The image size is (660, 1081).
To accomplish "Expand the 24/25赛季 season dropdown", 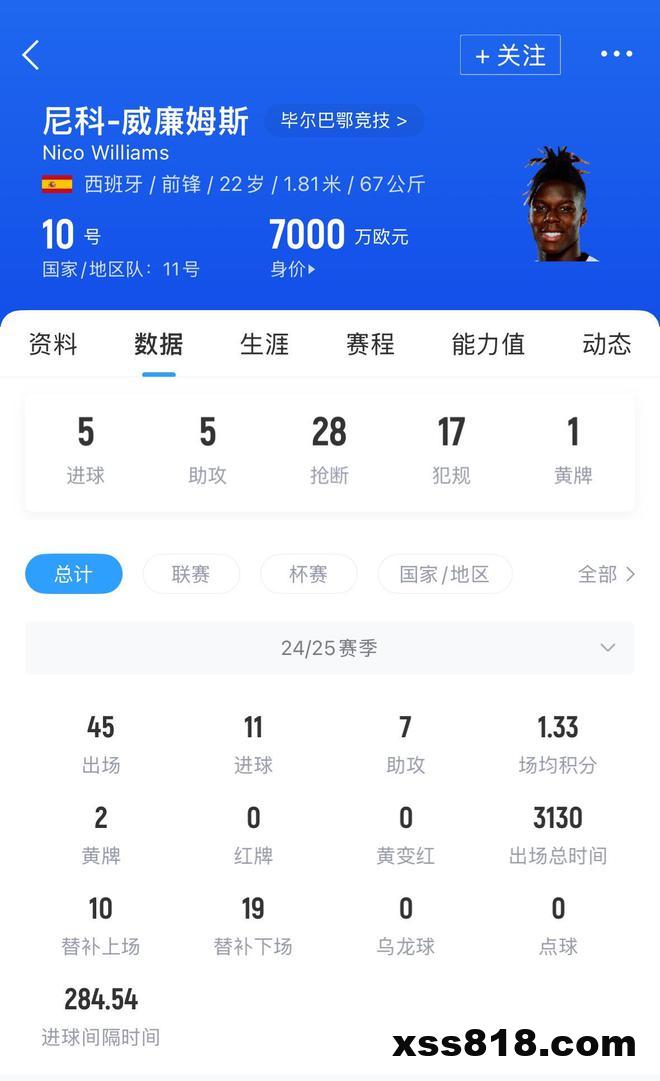I will pyautogui.click(x=330, y=648).
